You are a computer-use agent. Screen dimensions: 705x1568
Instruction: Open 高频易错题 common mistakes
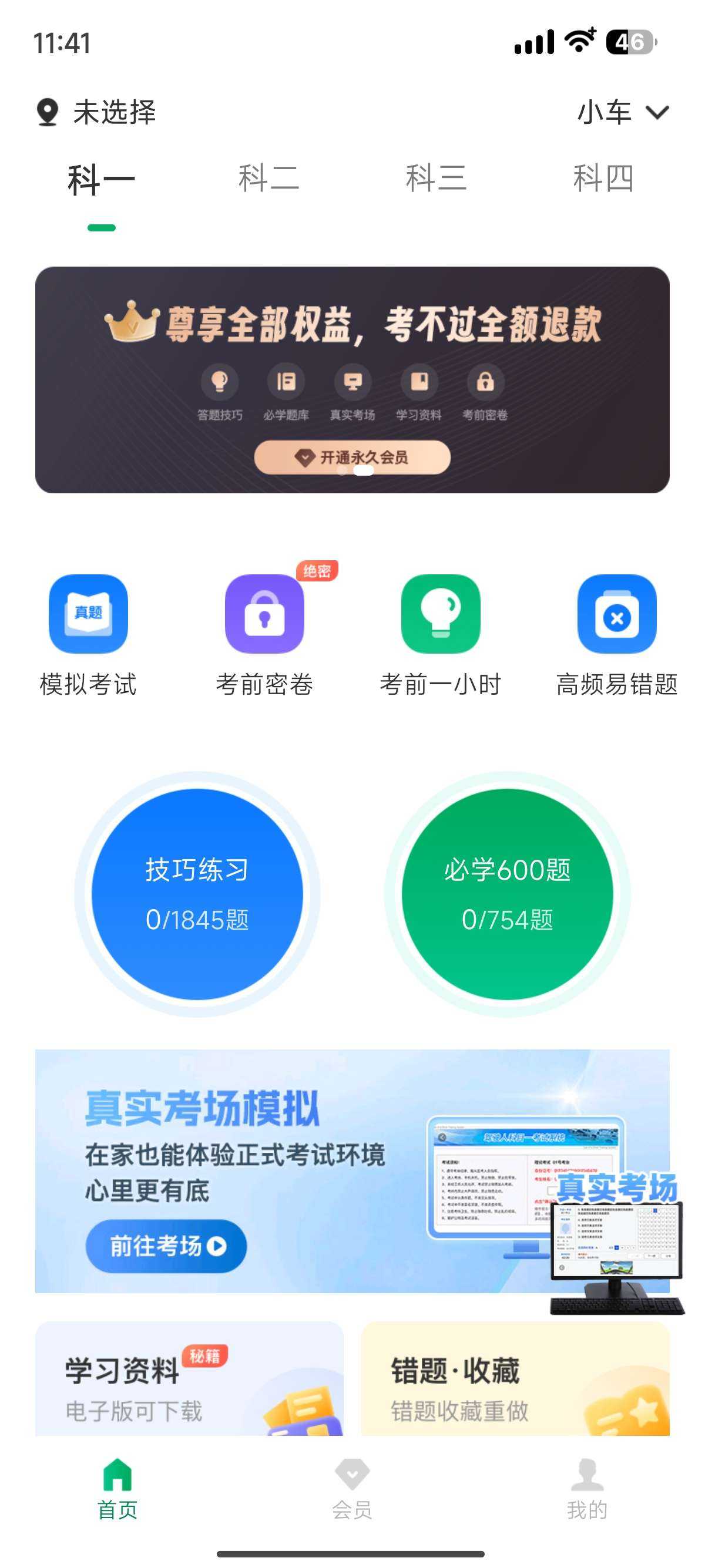coord(617,634)
